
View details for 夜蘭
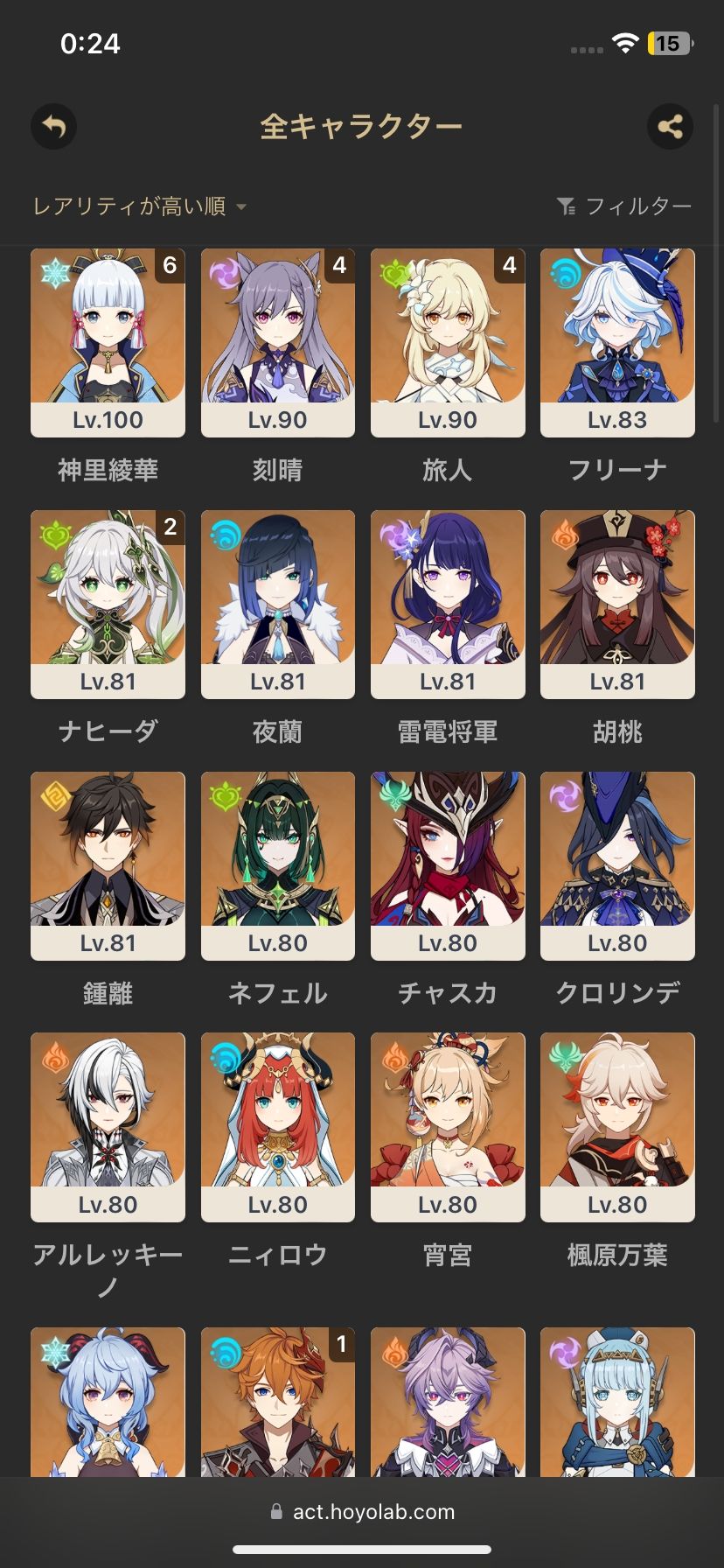[x=278, y=605]
